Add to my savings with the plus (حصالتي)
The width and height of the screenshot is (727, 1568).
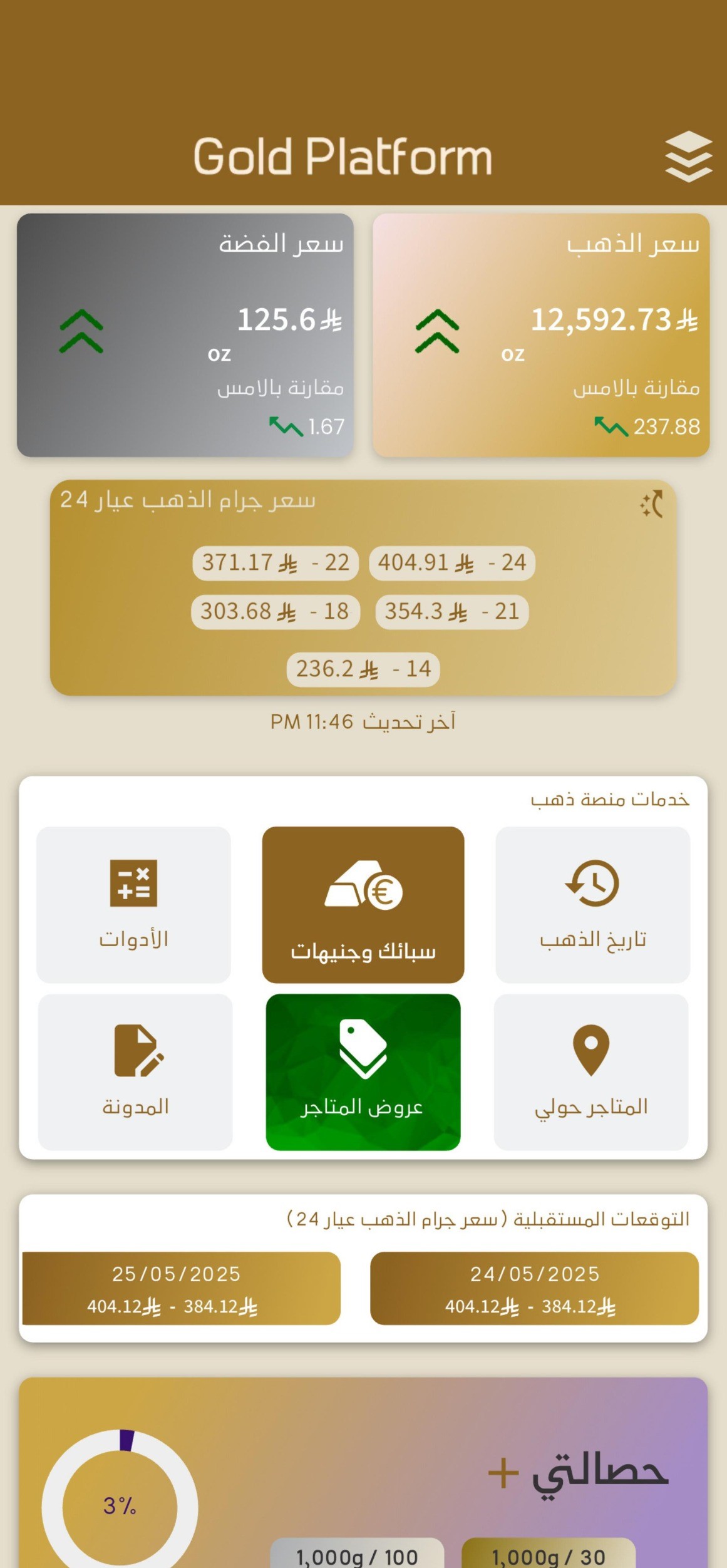pos(503,1473)
